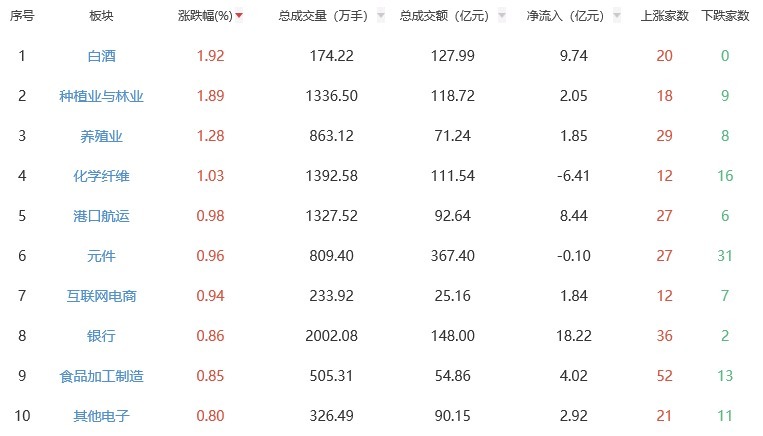Open the 其他电子 sector
763x436 pixels.
tap(101, 416)
